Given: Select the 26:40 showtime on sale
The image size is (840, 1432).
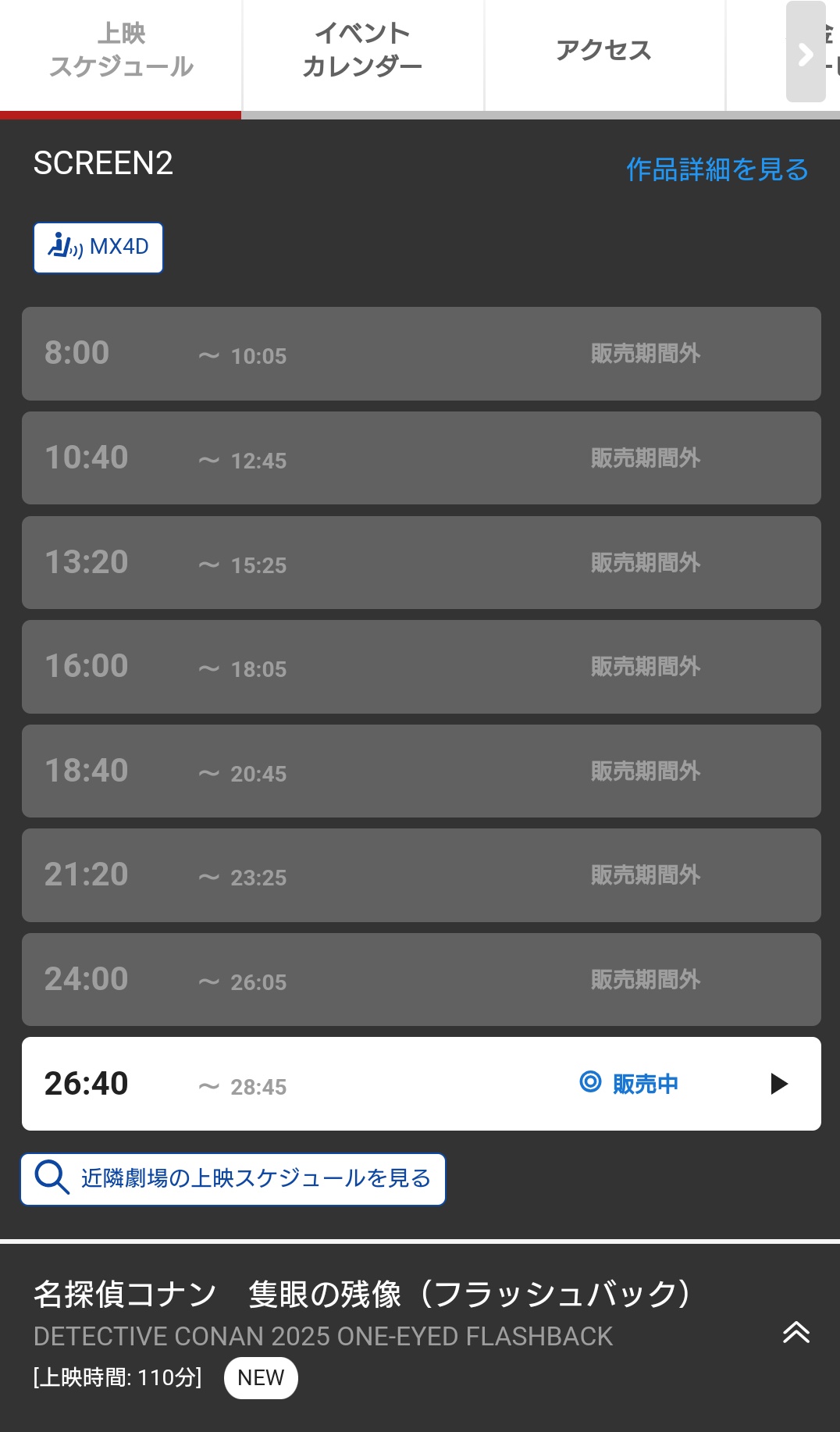Looking at the screenshot, I should click(x=421, y=1084).
